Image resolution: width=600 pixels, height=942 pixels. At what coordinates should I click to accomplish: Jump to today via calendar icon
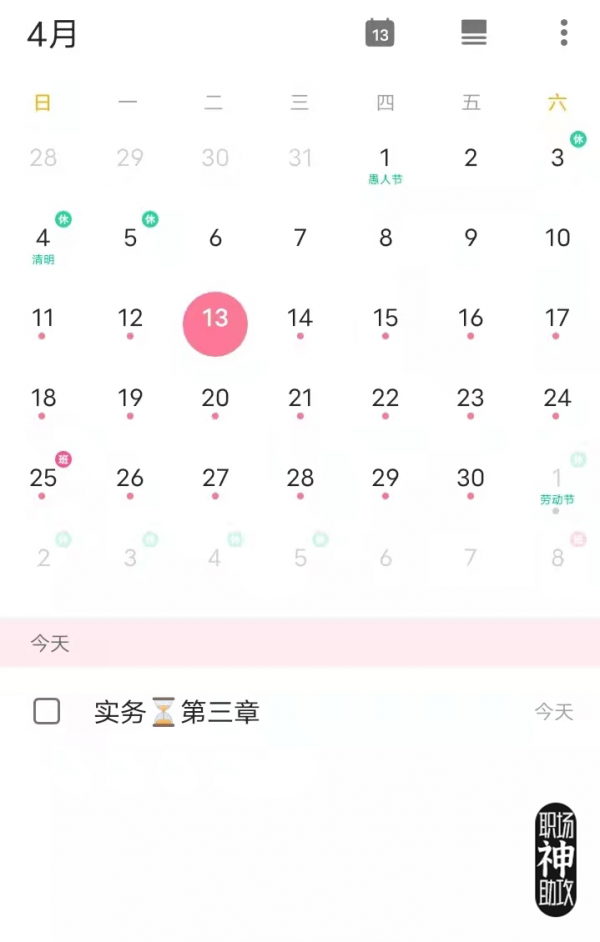click(x=379, y=33)
